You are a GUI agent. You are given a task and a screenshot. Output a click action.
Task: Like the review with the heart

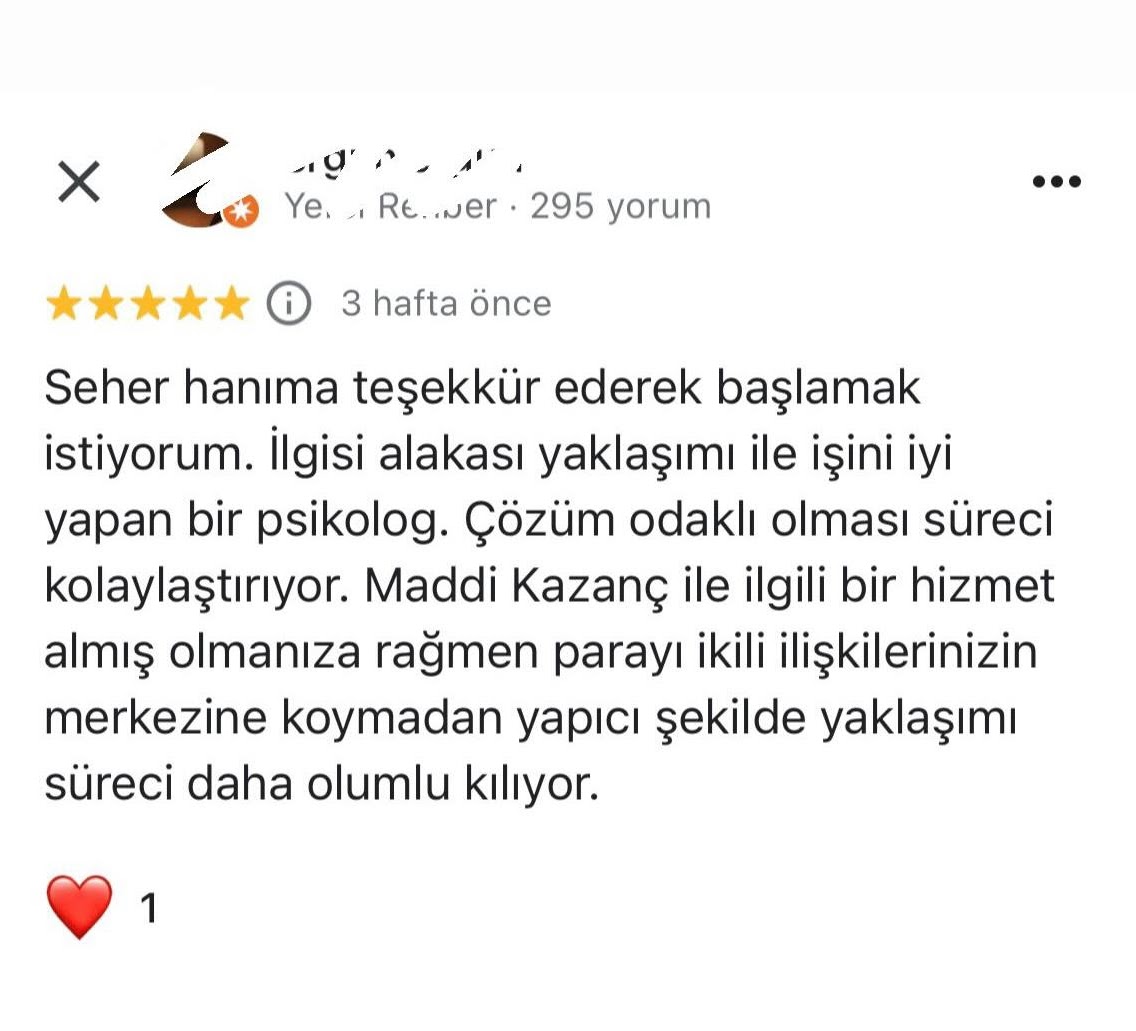(x=79, y=907)
